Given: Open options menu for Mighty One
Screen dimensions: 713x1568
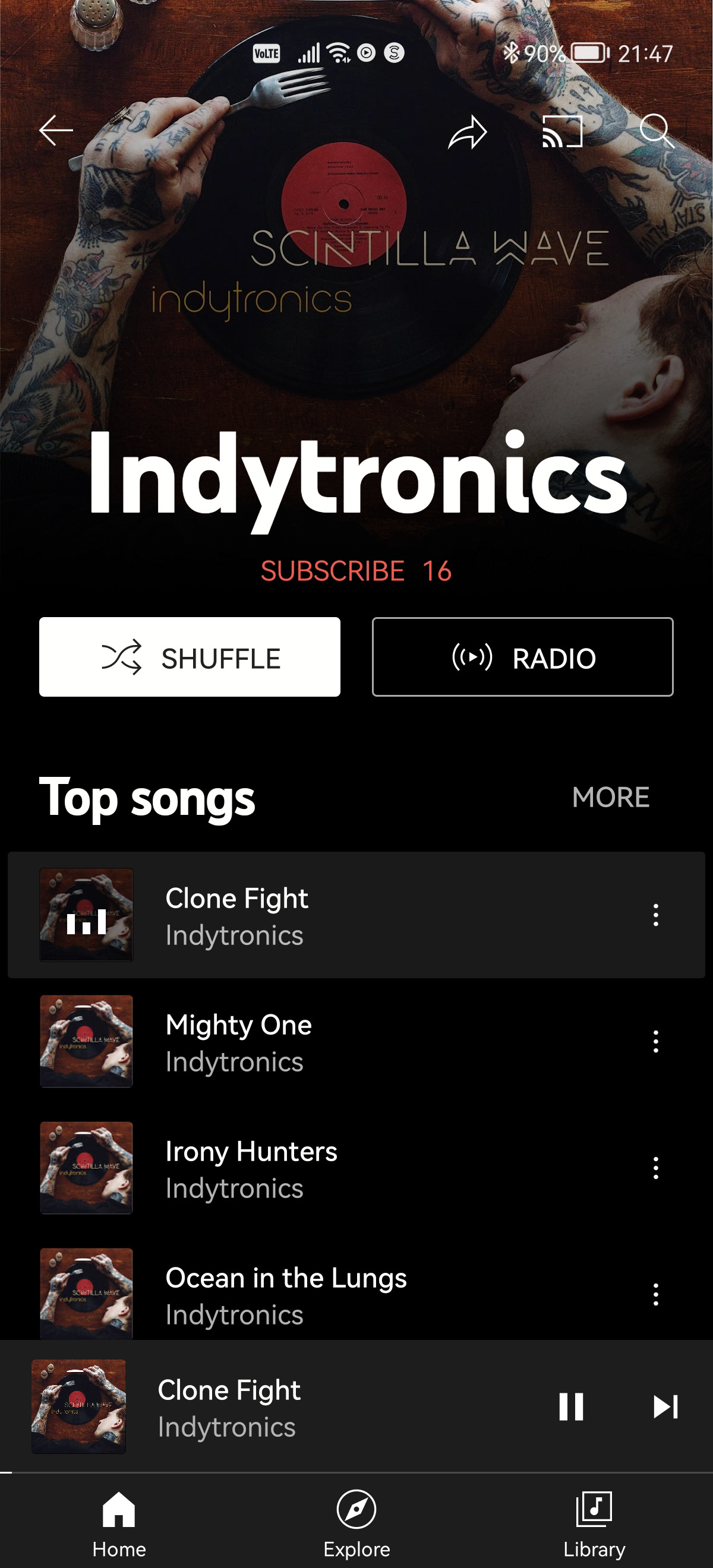Looking at the screenshot, I should [x=655, y=1042].
